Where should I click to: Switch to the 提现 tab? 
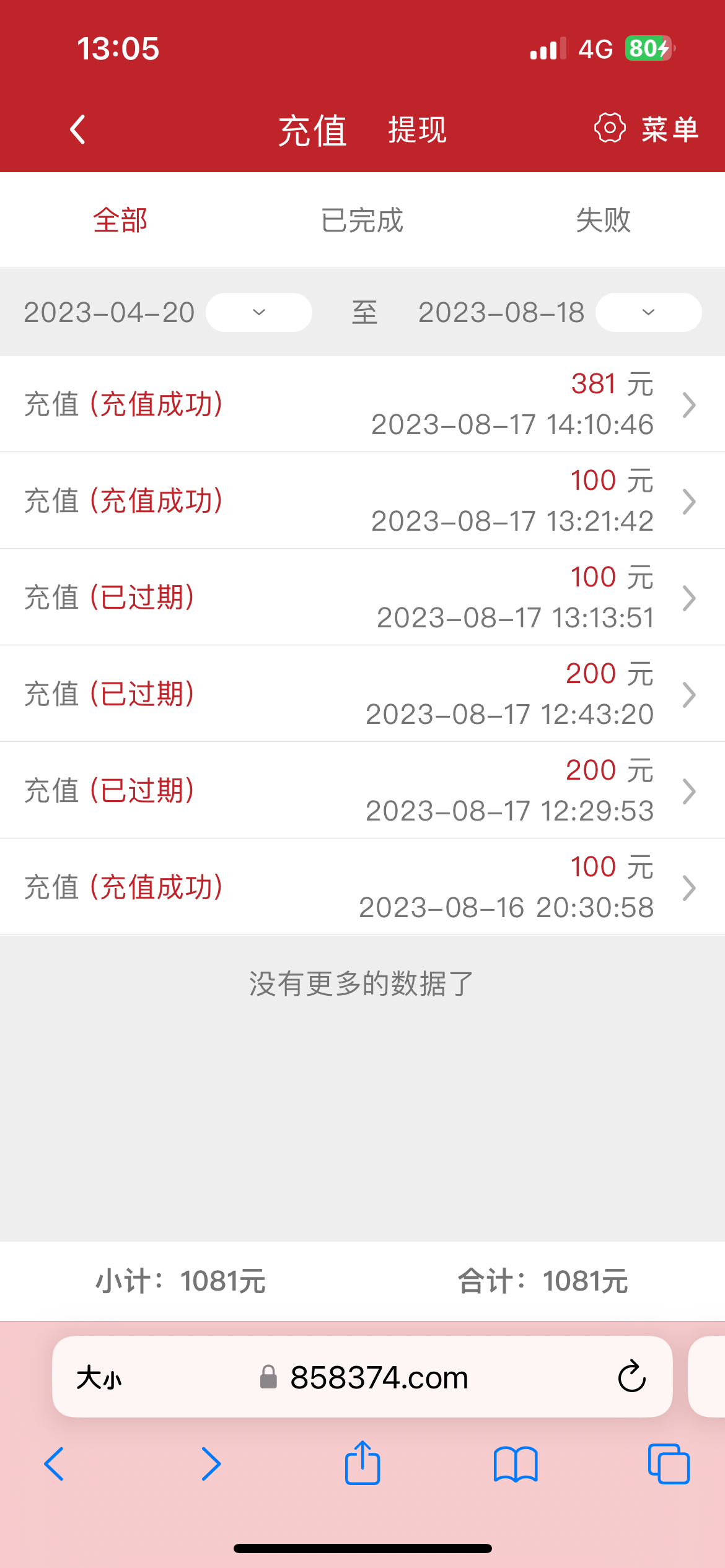(x=417, y=130)
